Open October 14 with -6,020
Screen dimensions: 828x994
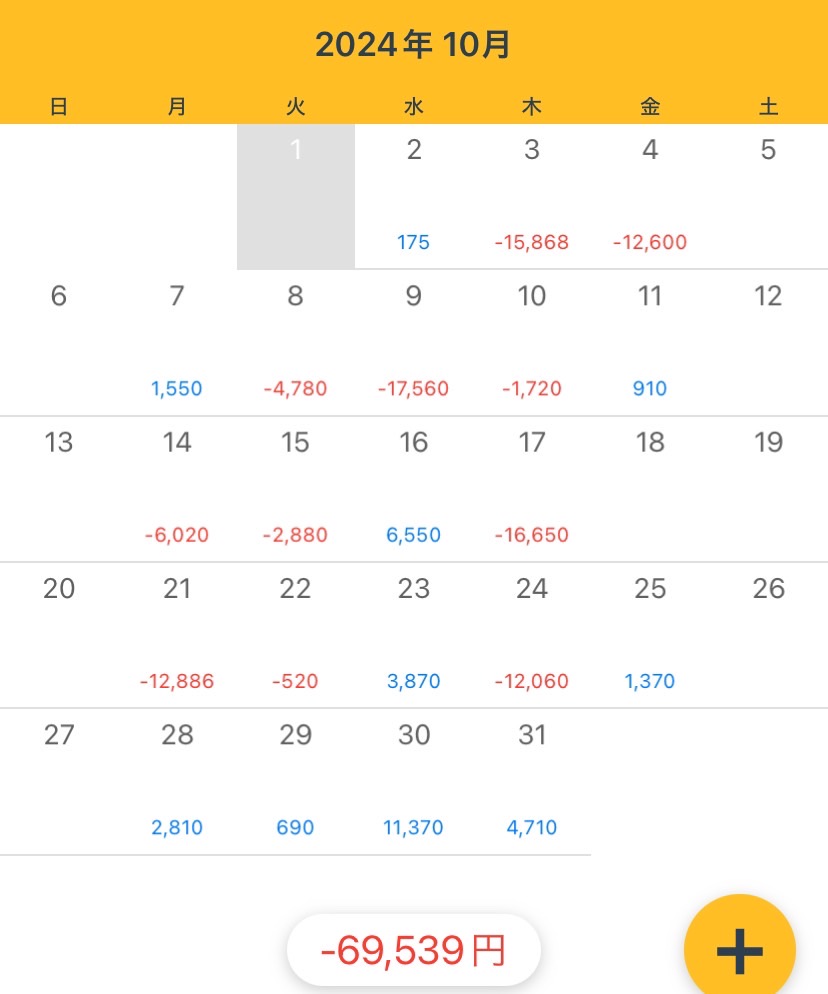[177, 489]
